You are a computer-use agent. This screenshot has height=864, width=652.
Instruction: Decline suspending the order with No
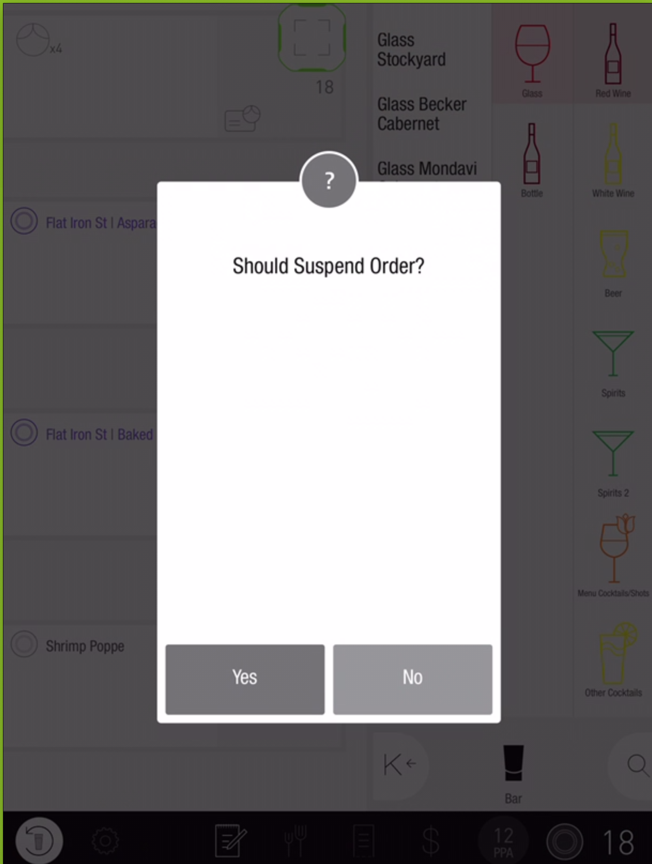(412, 679)
